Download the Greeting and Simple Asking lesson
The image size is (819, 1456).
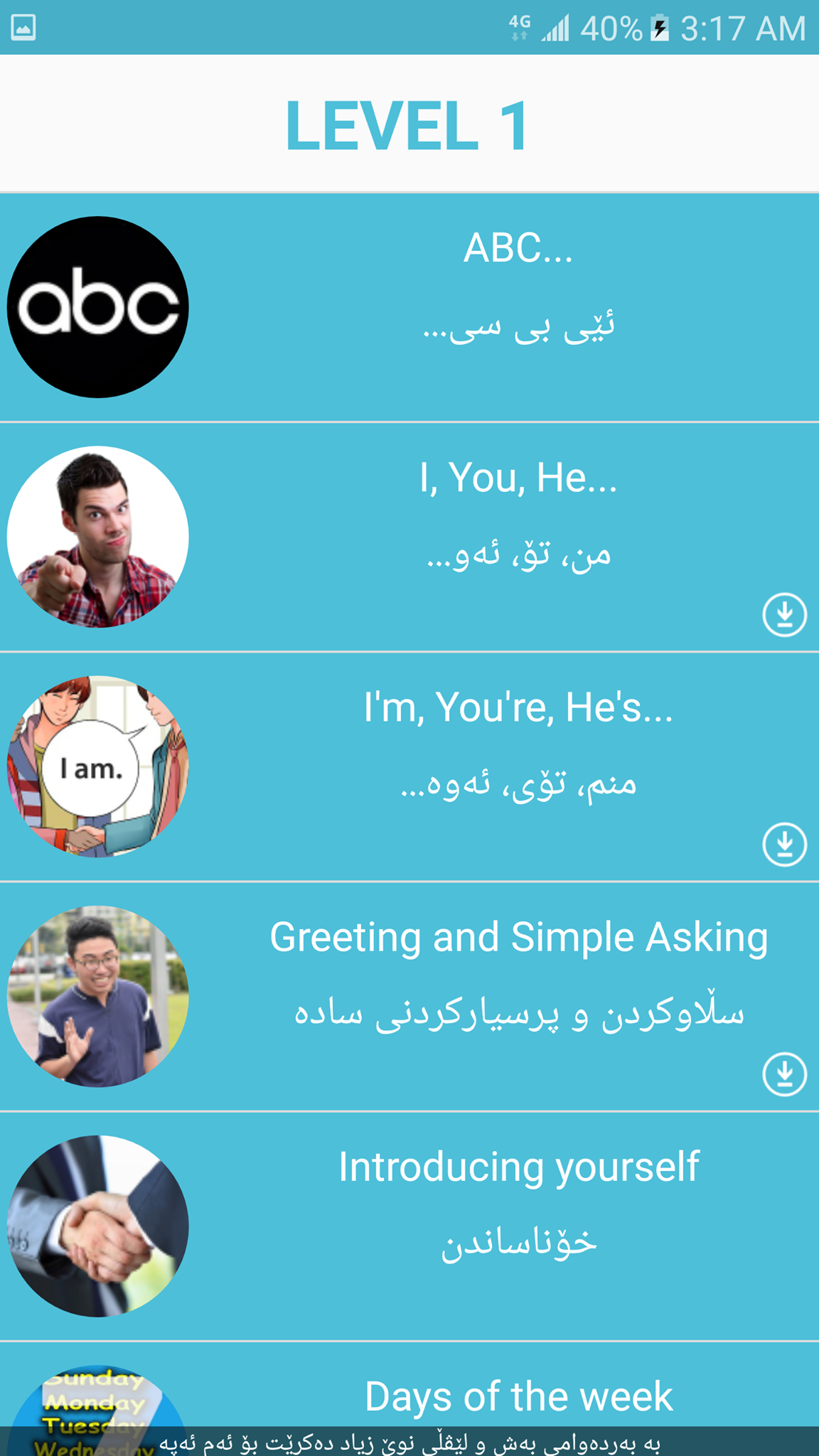(x=784, y=1074)
